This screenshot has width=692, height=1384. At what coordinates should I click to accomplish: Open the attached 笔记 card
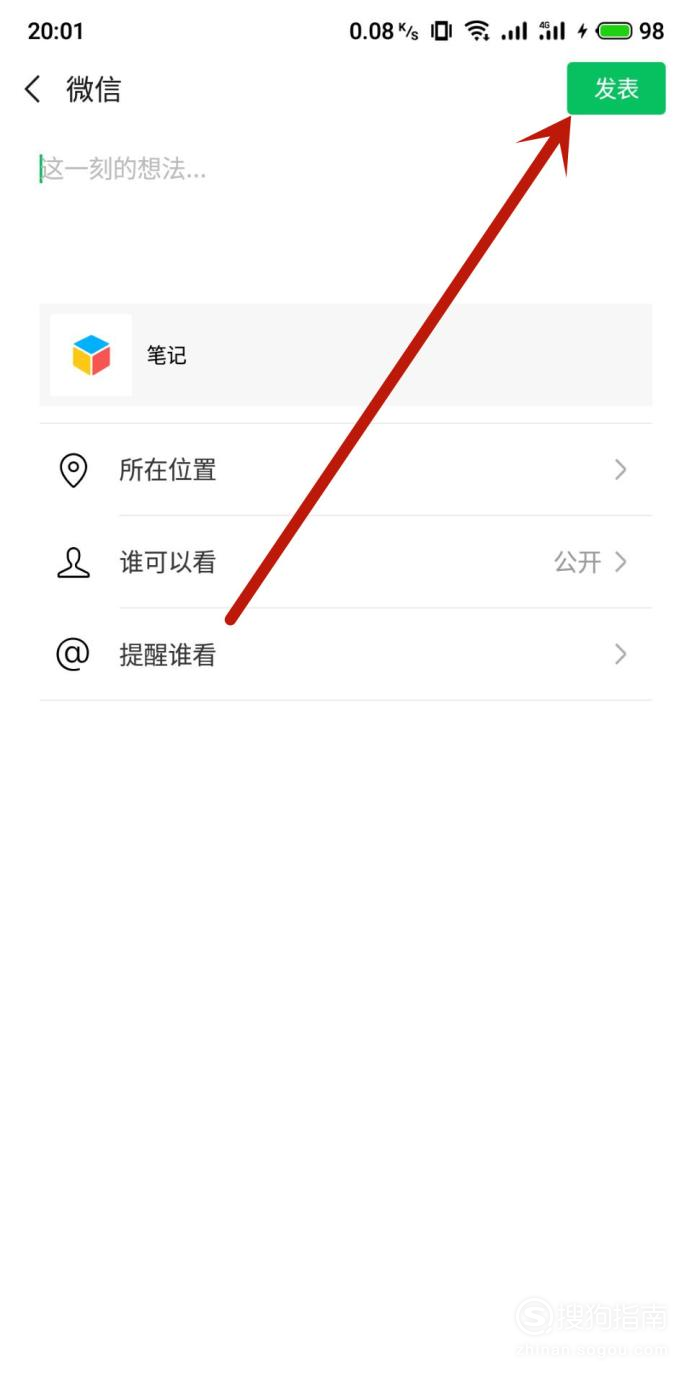[x=346, y=355]
